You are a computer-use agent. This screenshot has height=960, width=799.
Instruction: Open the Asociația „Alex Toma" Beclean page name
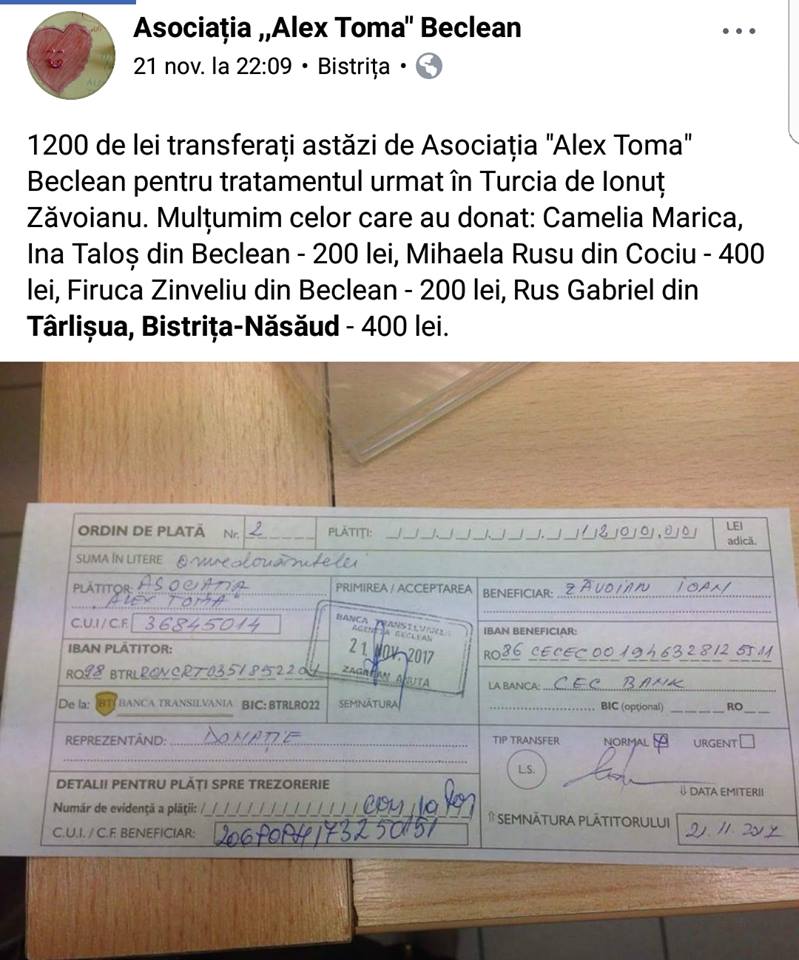click(328, 28)
